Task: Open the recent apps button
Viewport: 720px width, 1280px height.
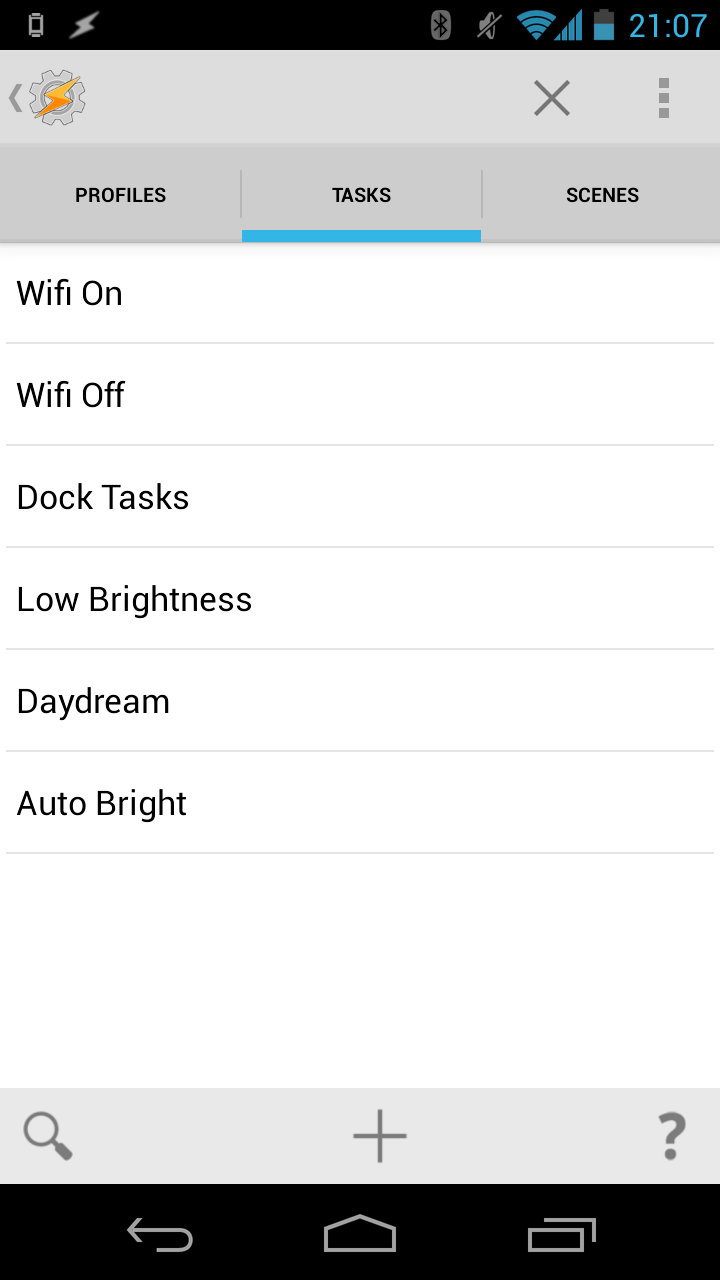Action: coord(562,1236)
